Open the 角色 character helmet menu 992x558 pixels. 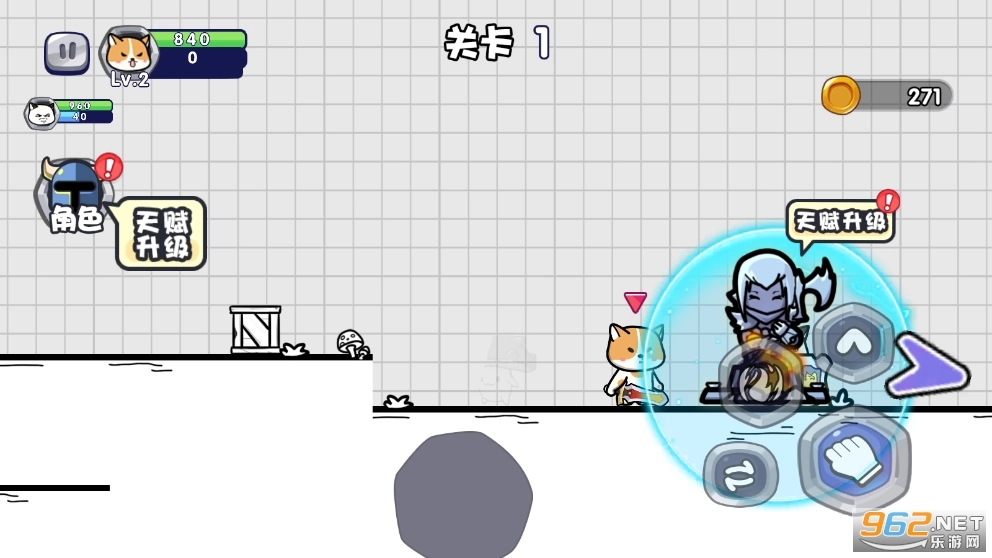pyautogui.click(x=76, y=195)
